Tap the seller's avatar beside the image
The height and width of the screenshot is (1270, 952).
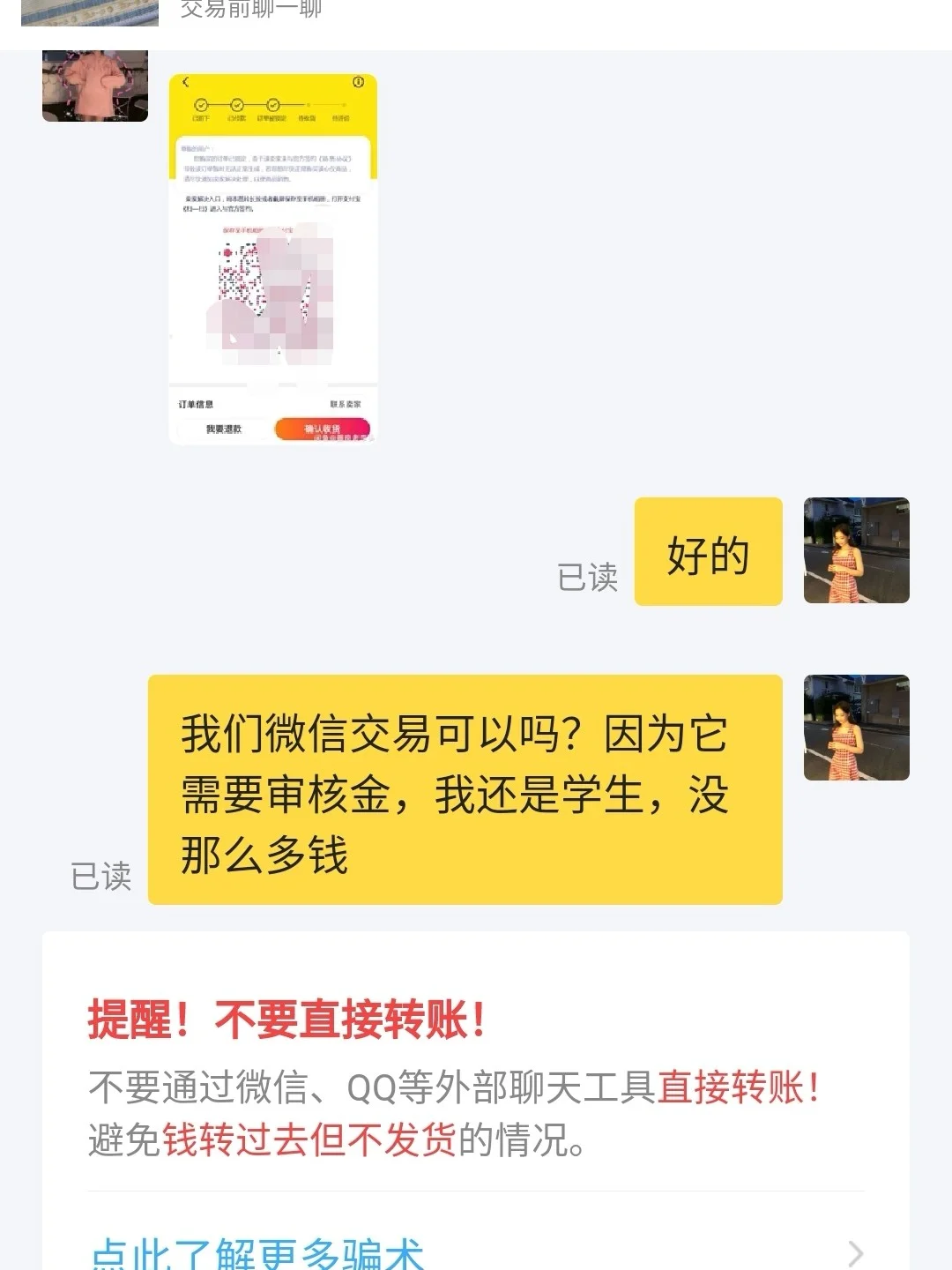[95, 86]
